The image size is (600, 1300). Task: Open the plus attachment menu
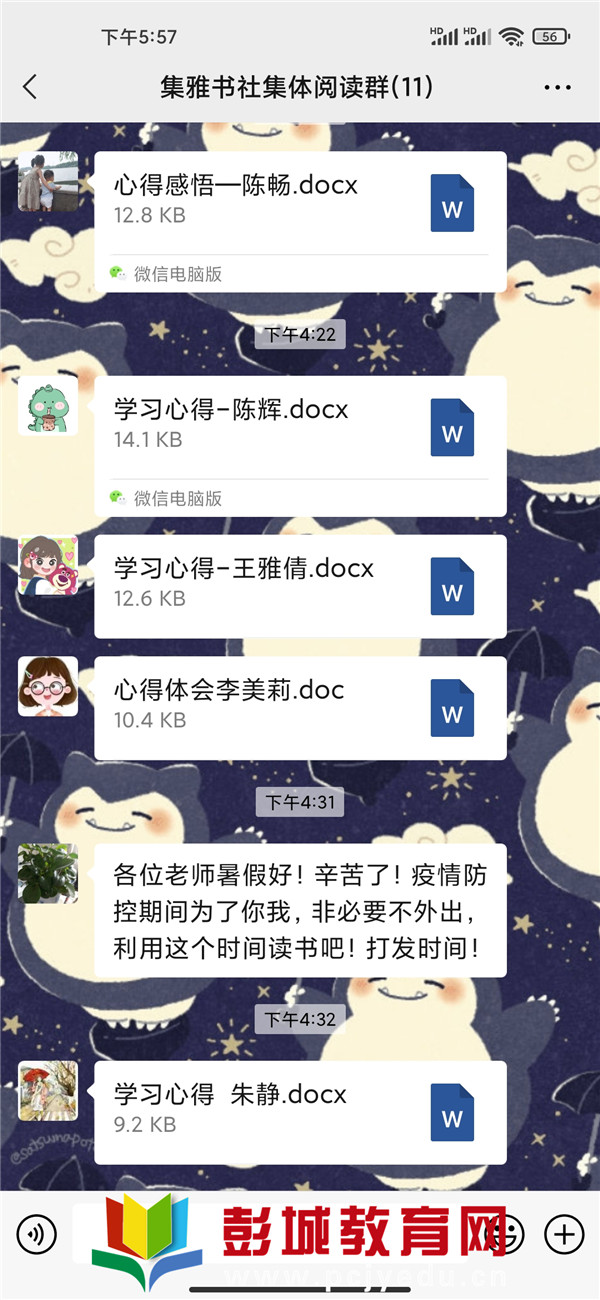coord(565,1234)
